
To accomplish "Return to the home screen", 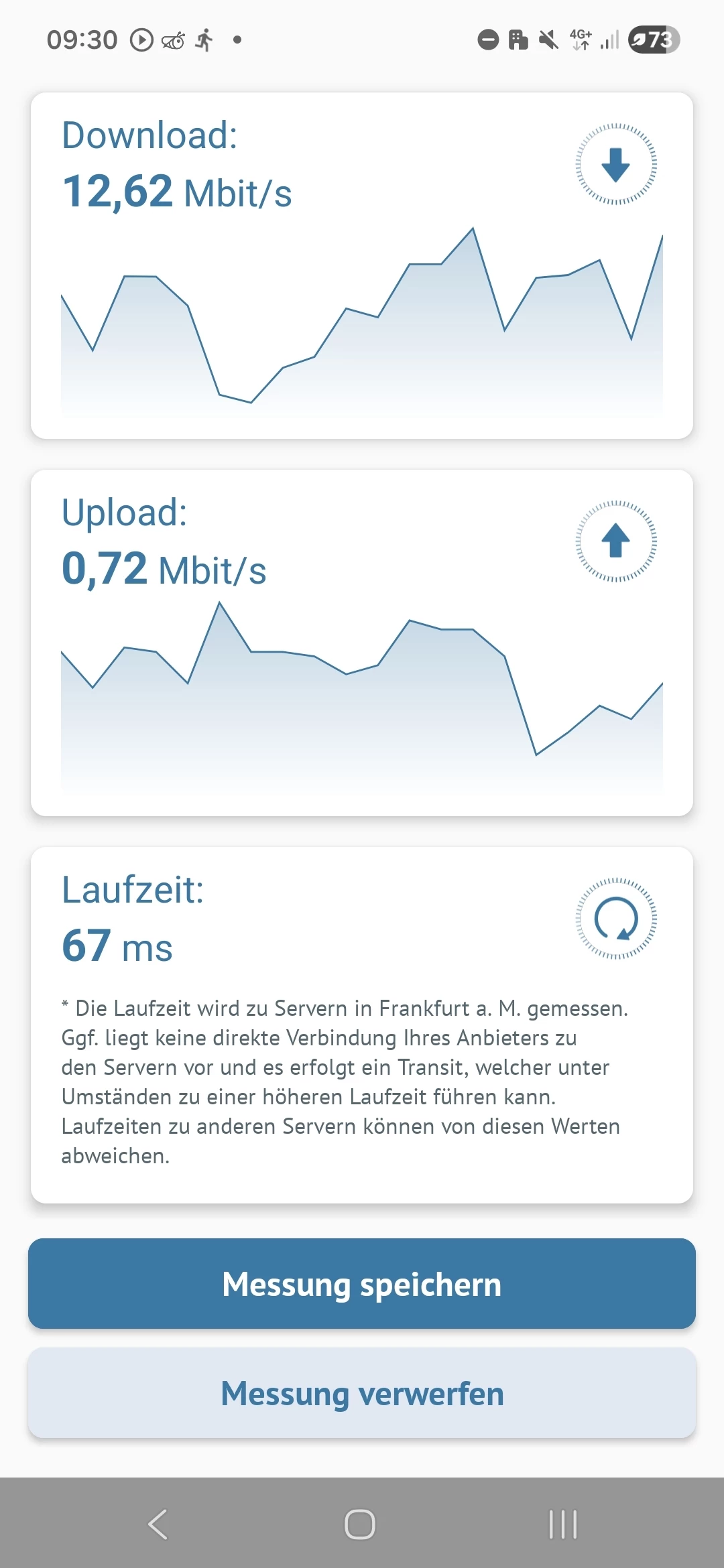I will point(360,1524).
